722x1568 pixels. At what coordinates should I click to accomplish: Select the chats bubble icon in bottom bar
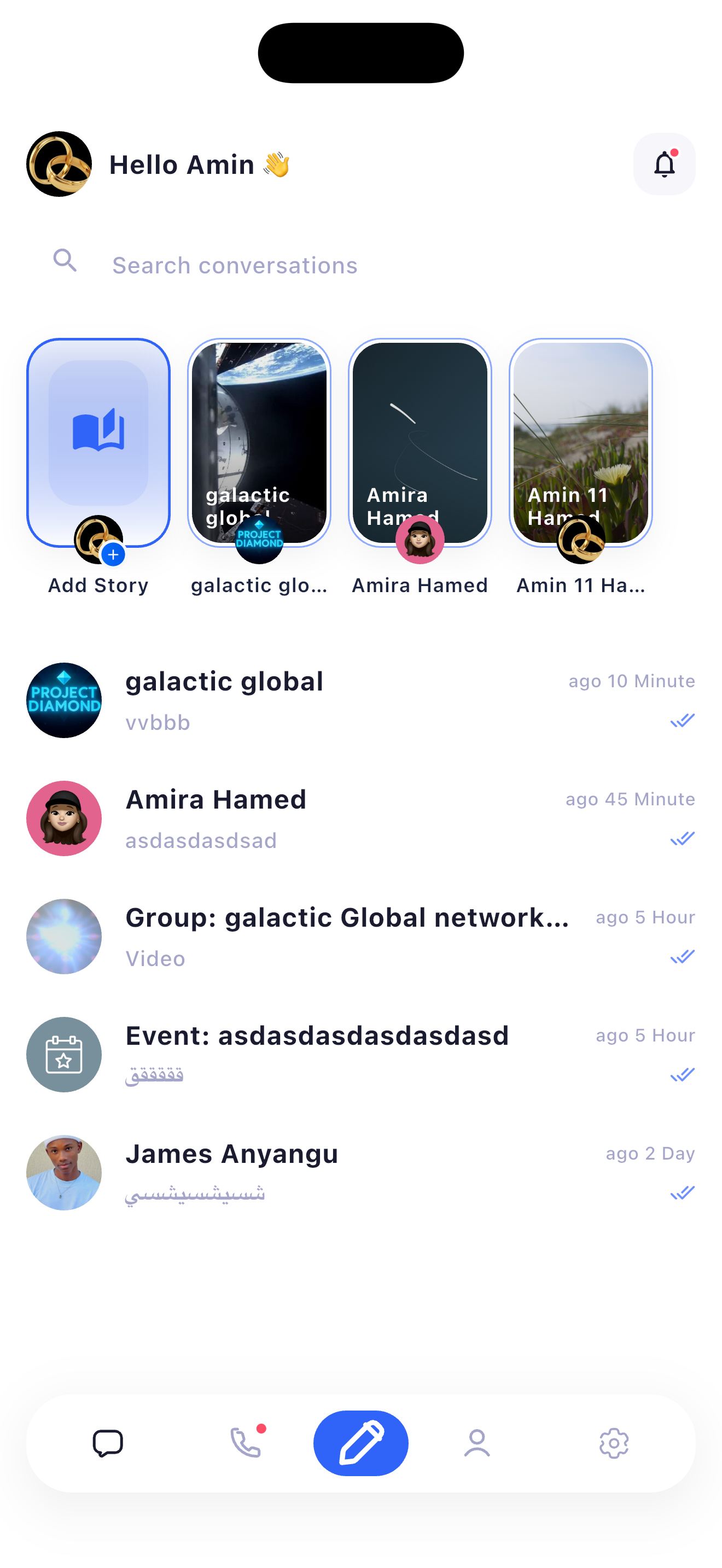(x=108, y=1442)
